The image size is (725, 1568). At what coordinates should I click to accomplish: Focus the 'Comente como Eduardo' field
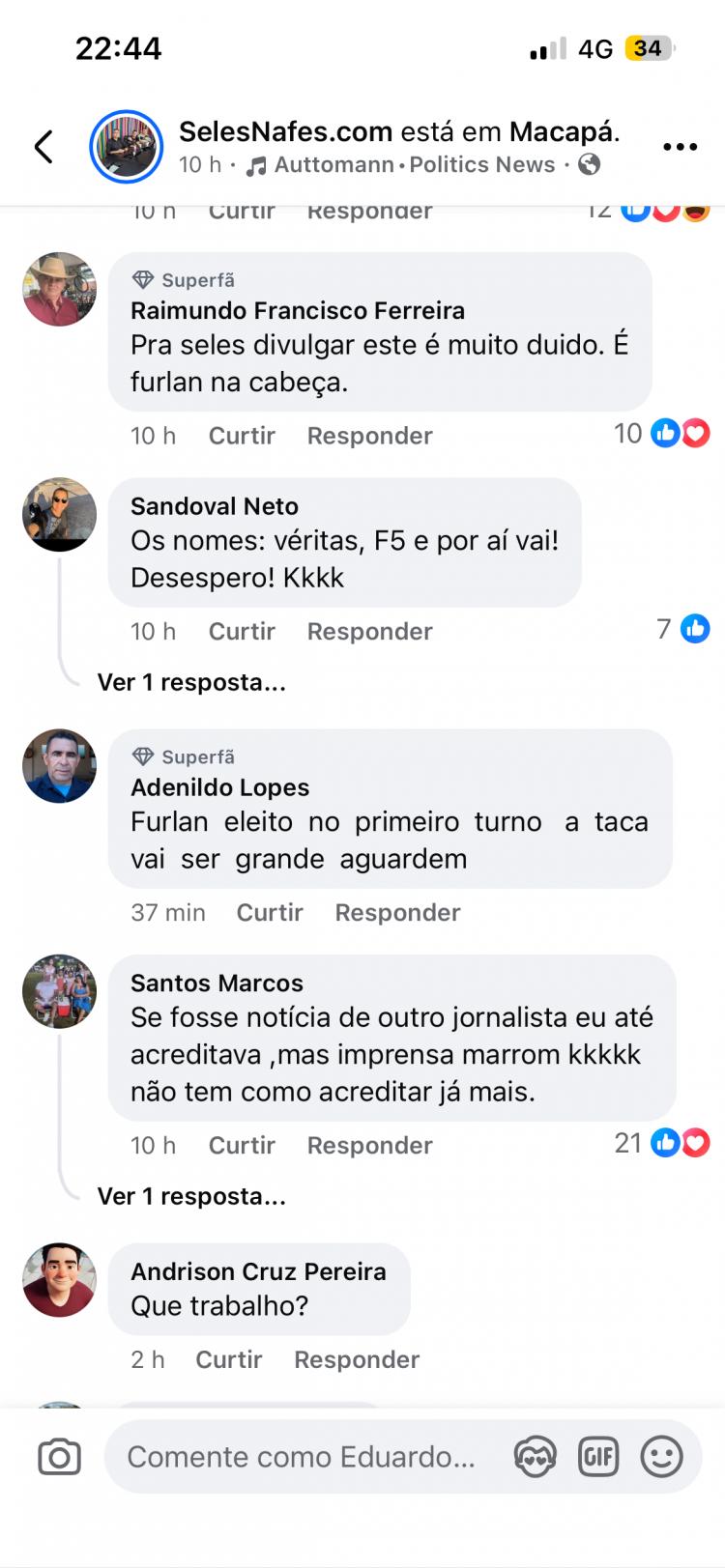(x=301, y=1457)
